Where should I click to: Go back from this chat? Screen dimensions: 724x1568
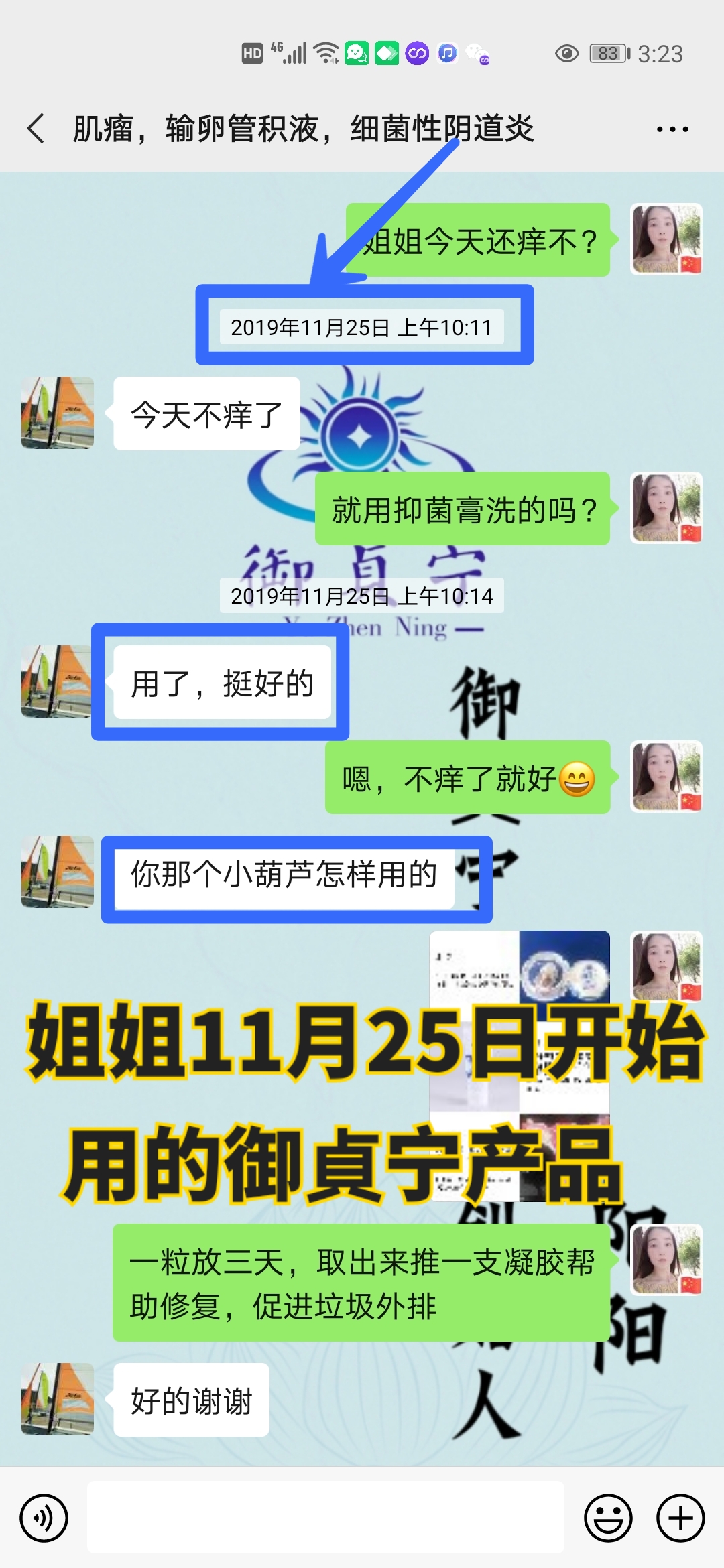[x=36, y=129]
